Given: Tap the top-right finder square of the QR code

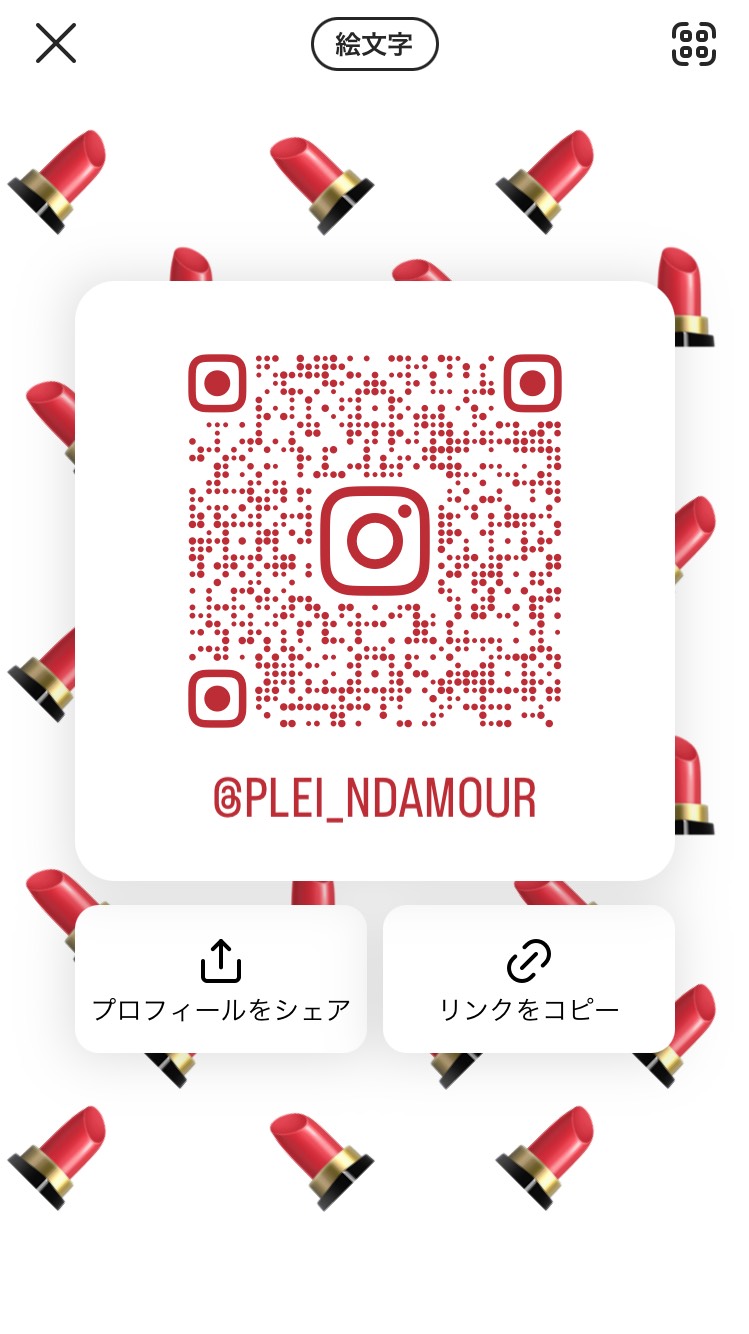Looking at the screenshot, I should 535,382.
